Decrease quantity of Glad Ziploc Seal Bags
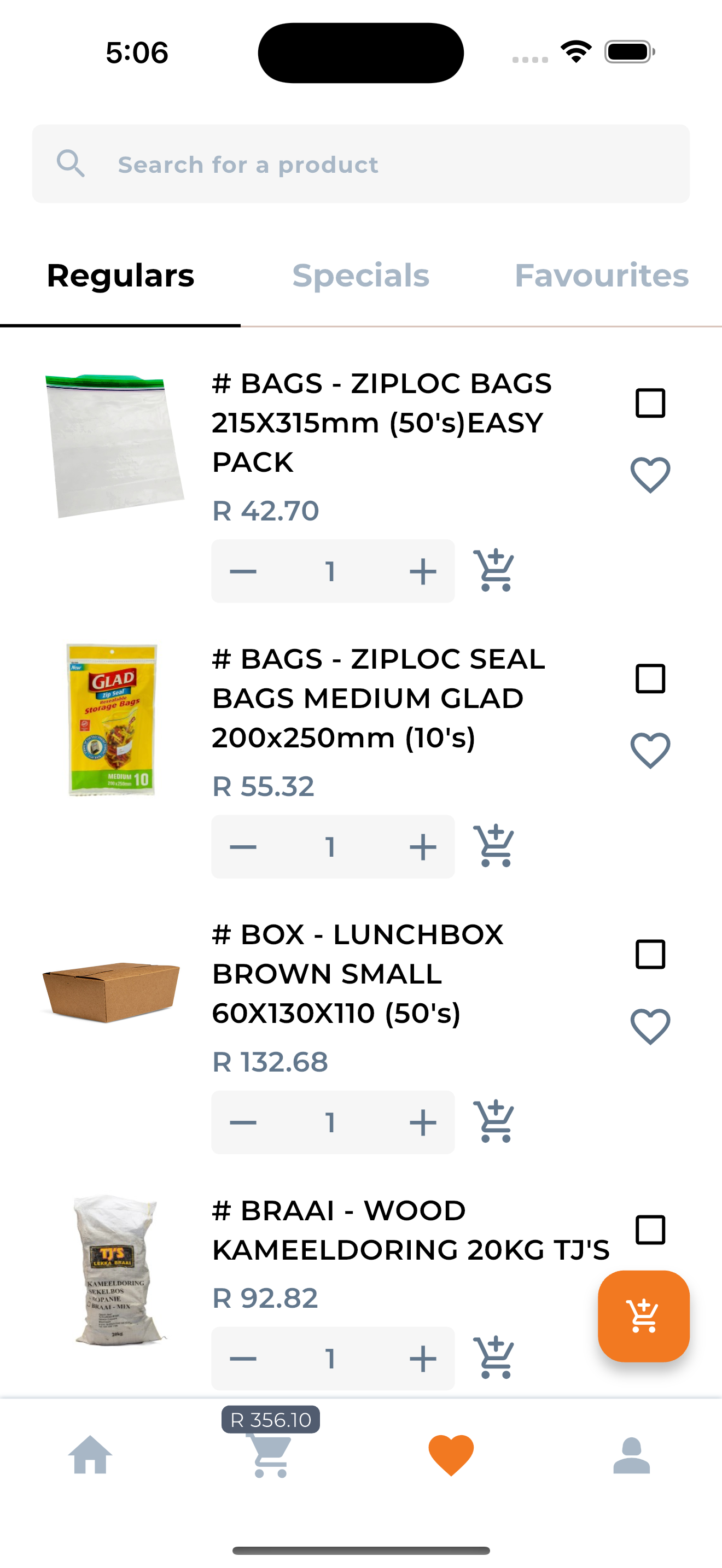The width and height of the screenshot is (722, 1568). [x=243, y=847]
